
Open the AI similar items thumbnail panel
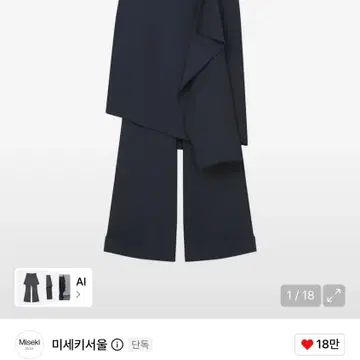pyautogui.click(x=54, y=287)
